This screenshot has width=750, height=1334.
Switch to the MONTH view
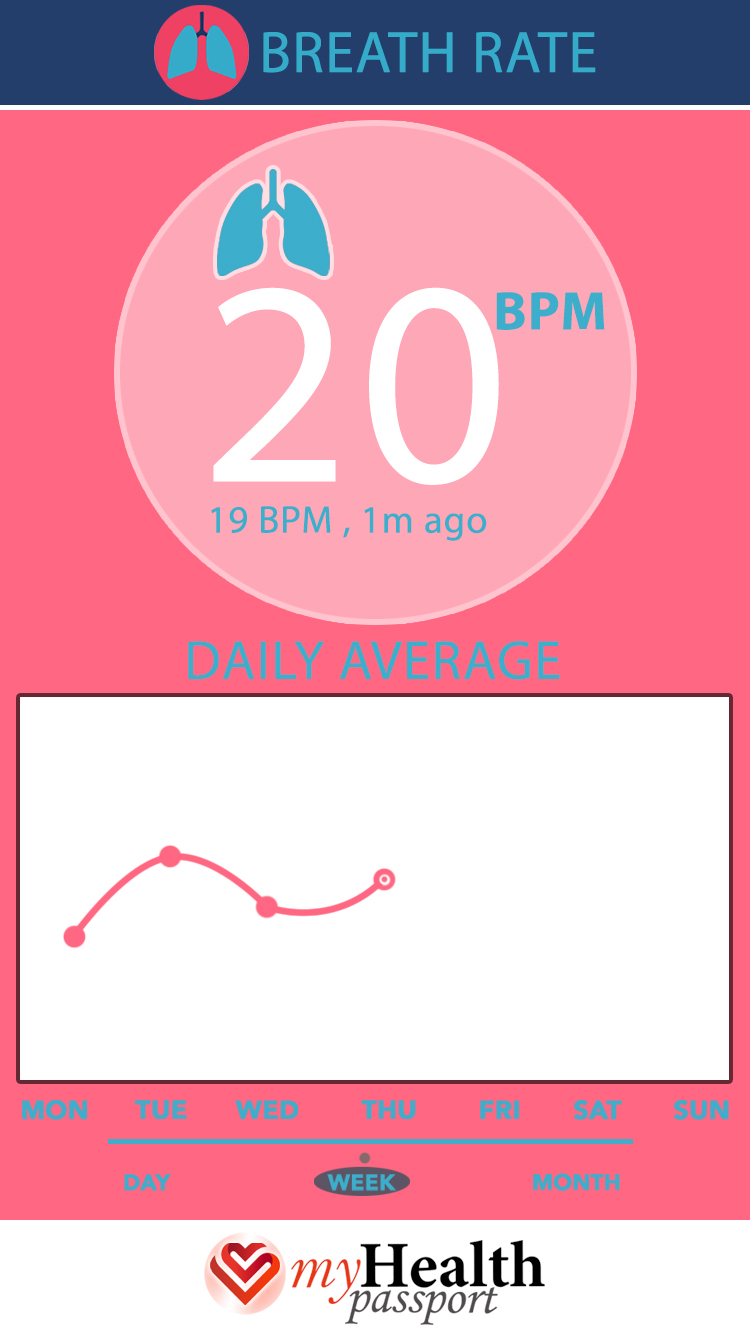point(576,1182)
